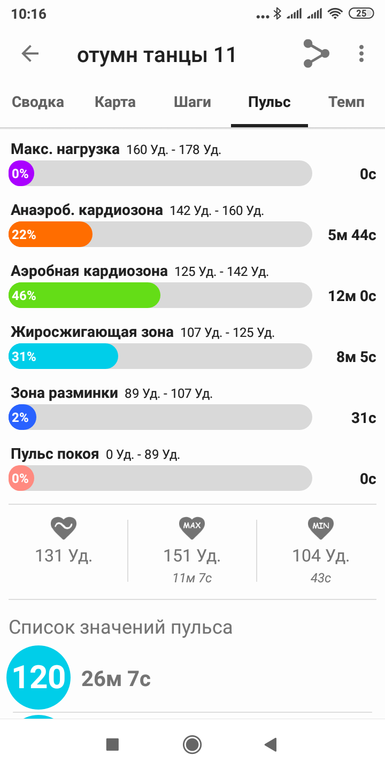Open recent apps with the square button
Image resolution: width=385 pixels, height=770 pixels.
(112, 744)
